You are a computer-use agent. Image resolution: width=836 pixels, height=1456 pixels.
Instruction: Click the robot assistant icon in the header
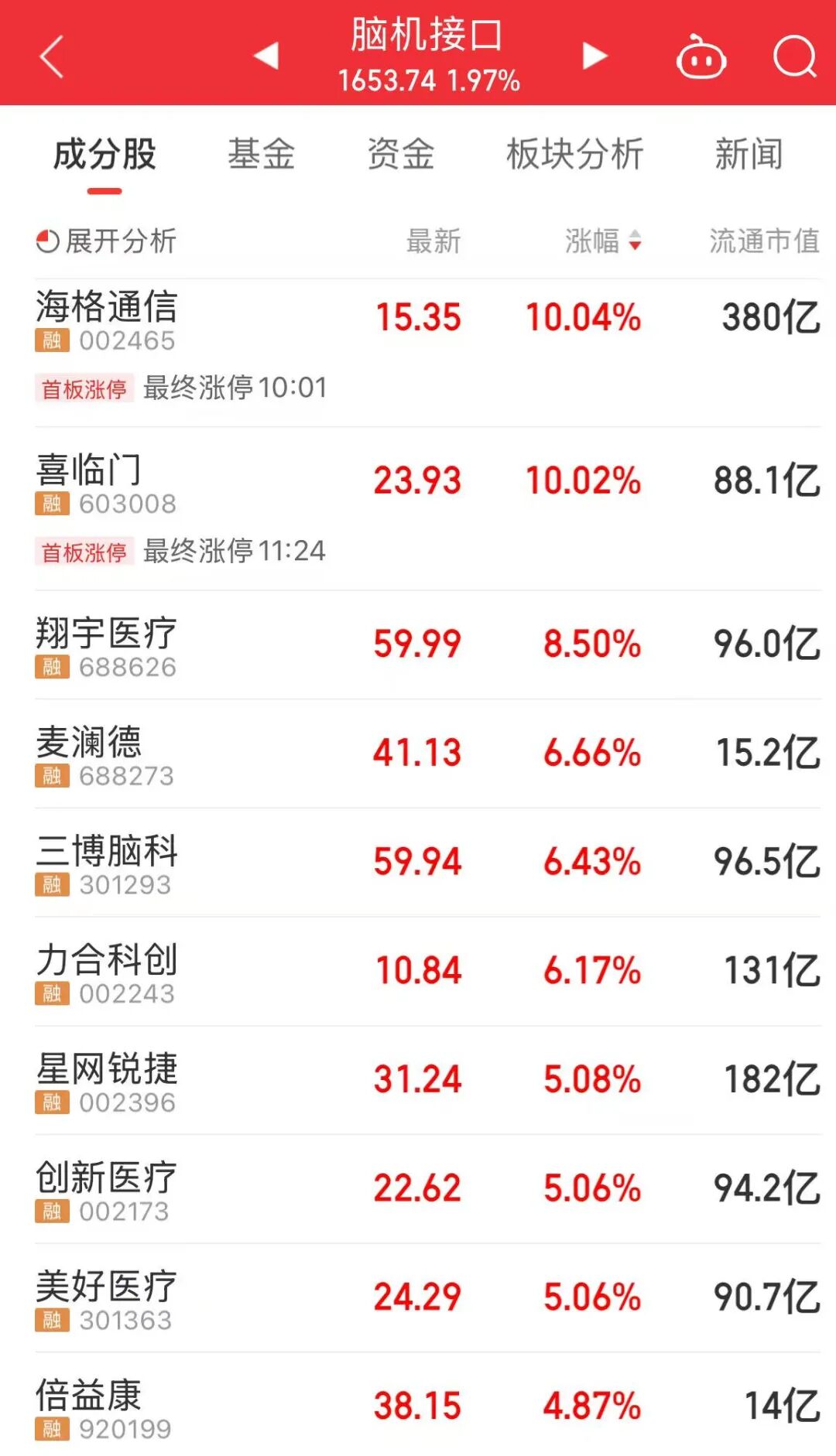(701, 58)
